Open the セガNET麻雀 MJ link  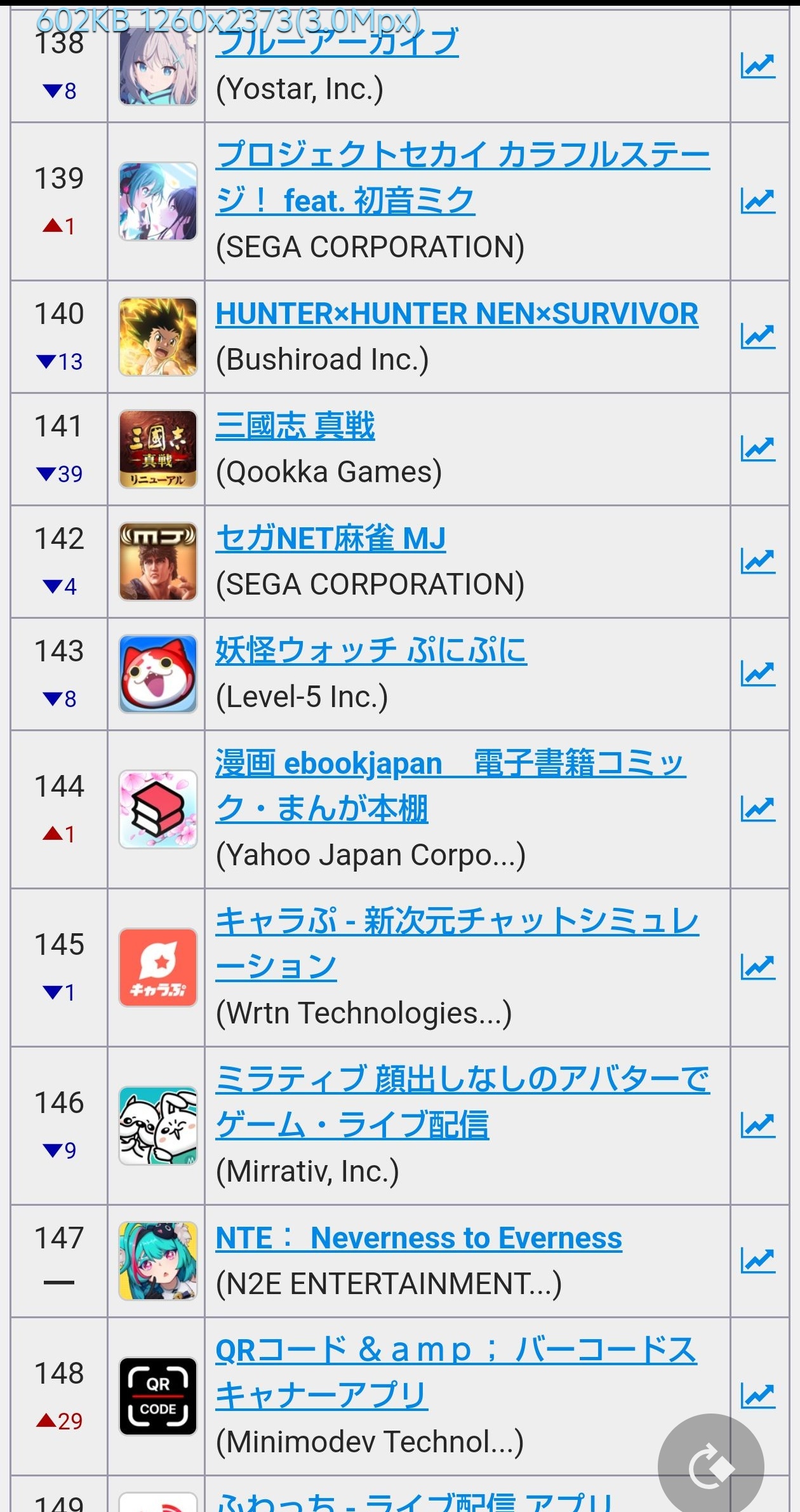point(330,539)
